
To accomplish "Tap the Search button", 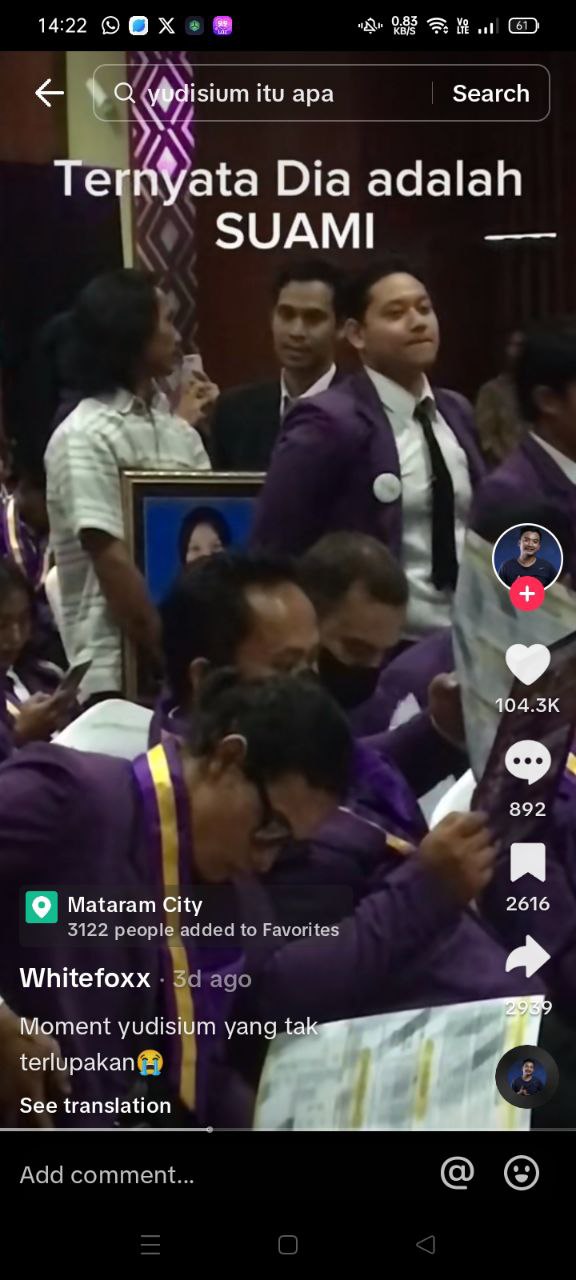I will coord(490,93).
